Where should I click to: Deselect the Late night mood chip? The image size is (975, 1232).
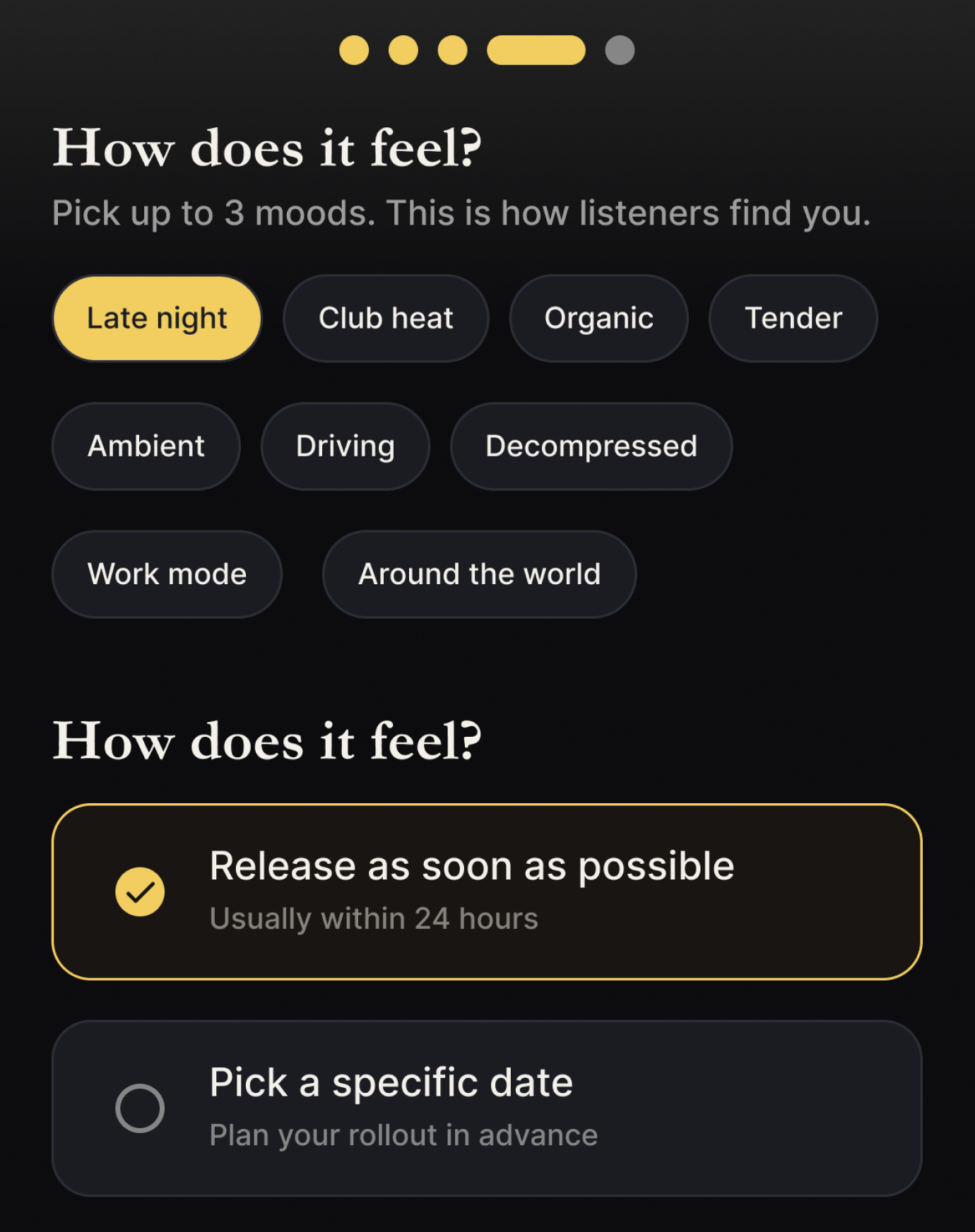tap(156, 318)
